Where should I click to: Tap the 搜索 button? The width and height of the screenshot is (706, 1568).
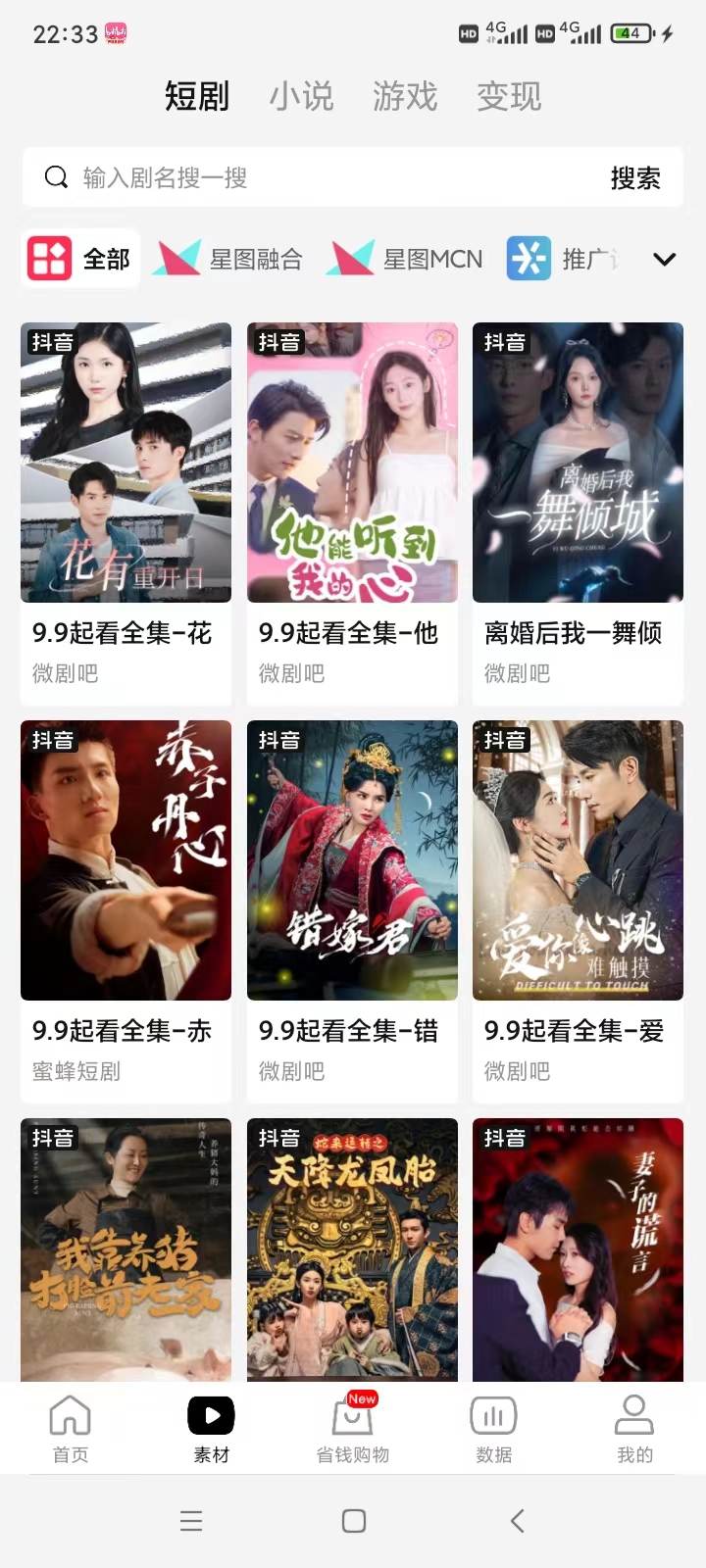(635, 177)
